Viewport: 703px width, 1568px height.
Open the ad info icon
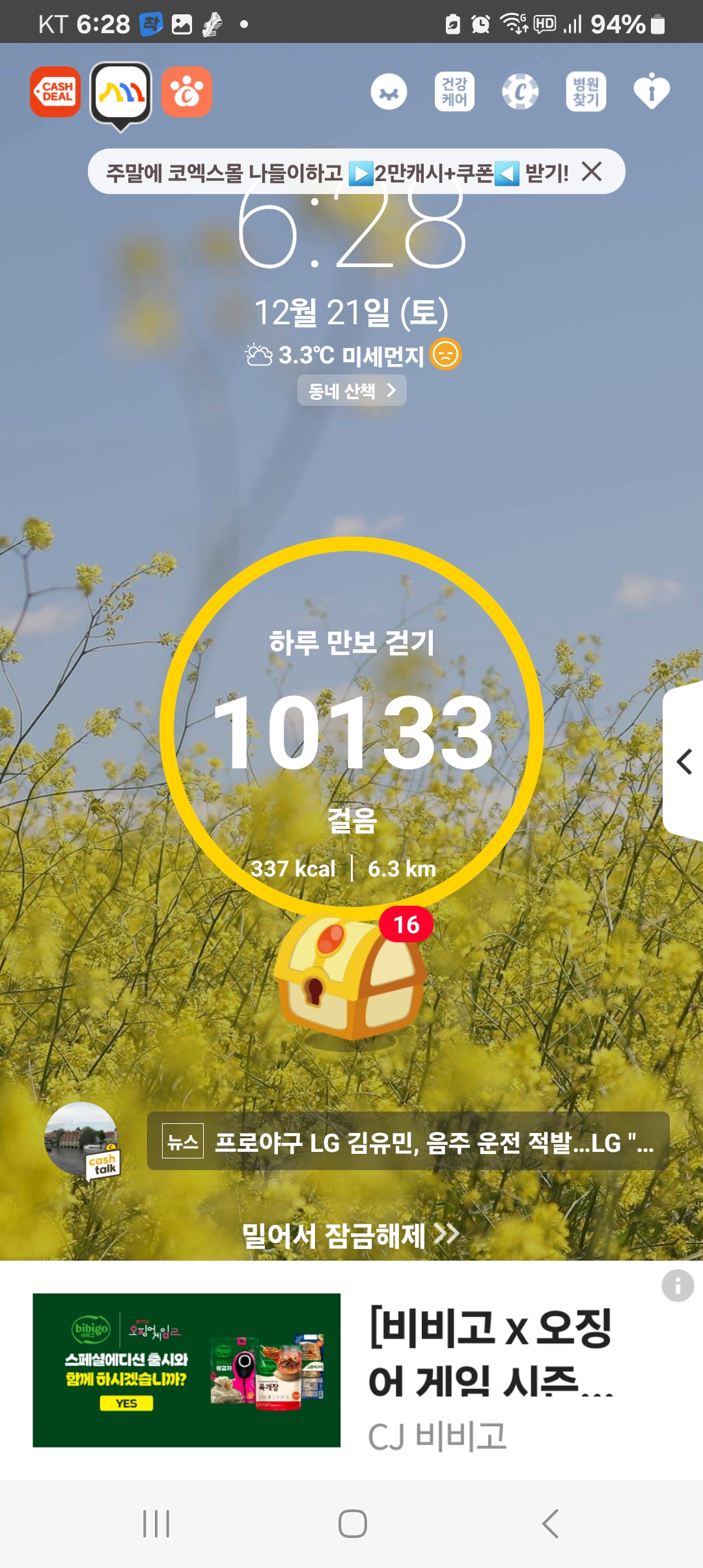pos(678,1286)
